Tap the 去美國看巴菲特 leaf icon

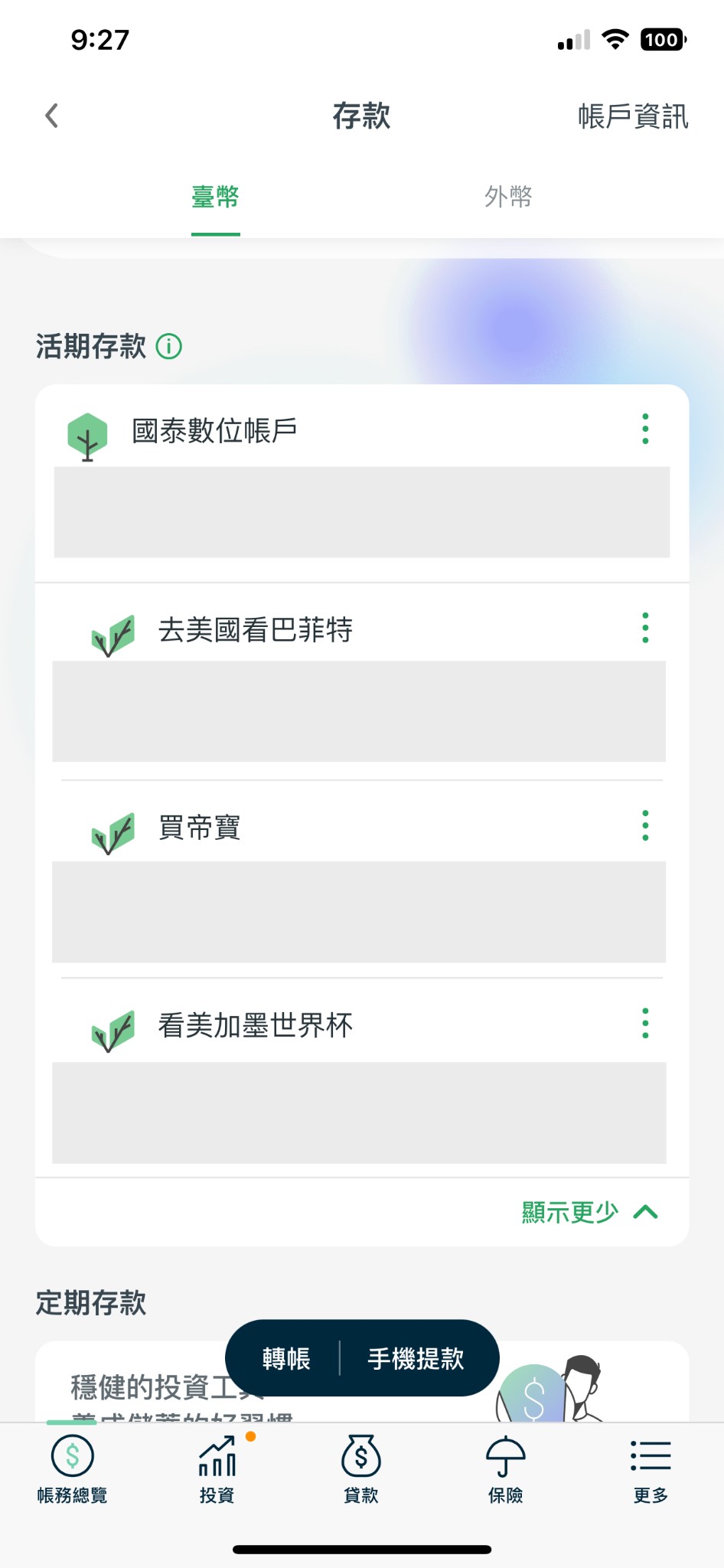pos(112,632)
